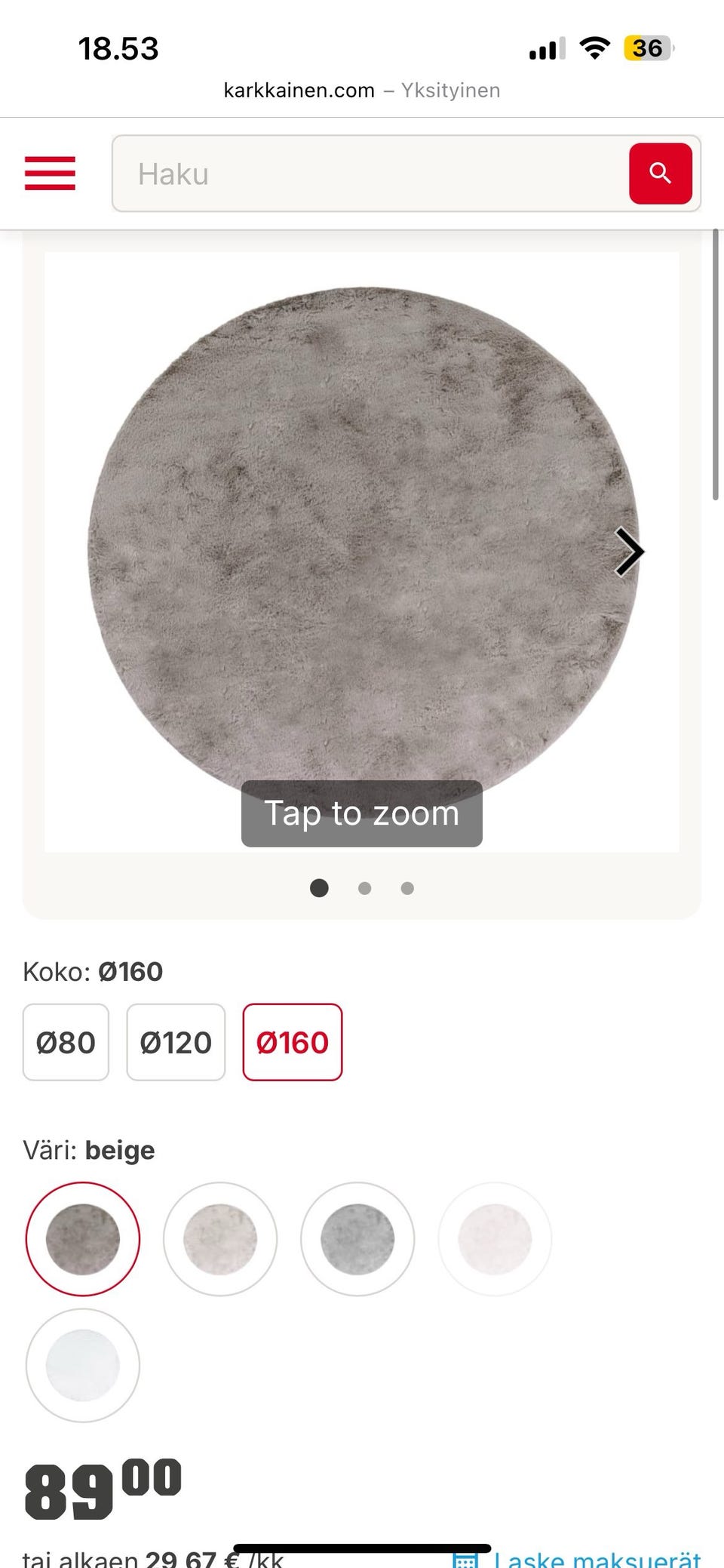This screenshot has height=1568, width=724.
Task: Open the hamburger menu
Action: (x=50, y=174)
